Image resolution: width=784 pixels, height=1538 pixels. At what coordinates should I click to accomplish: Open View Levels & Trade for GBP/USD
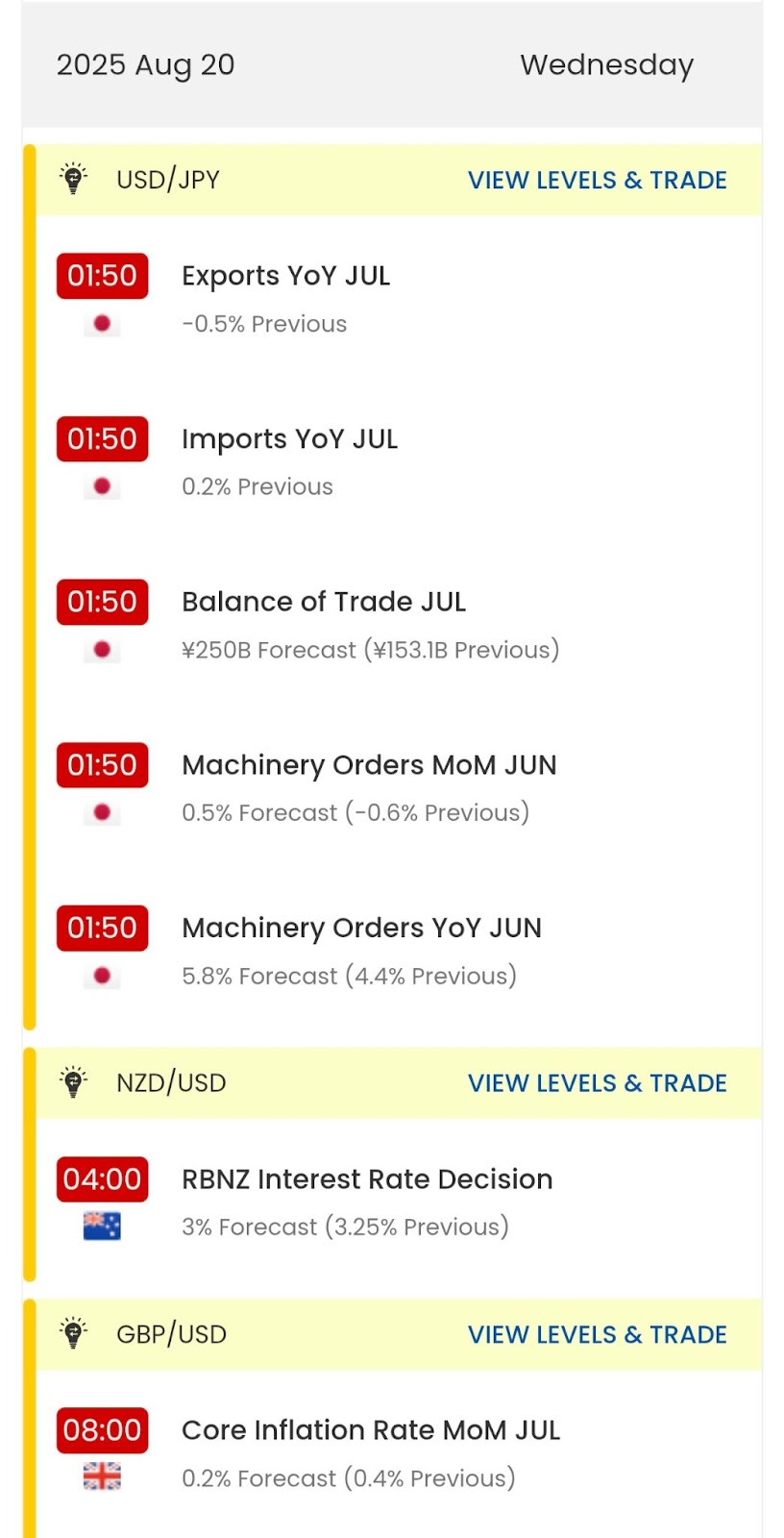597,1334
